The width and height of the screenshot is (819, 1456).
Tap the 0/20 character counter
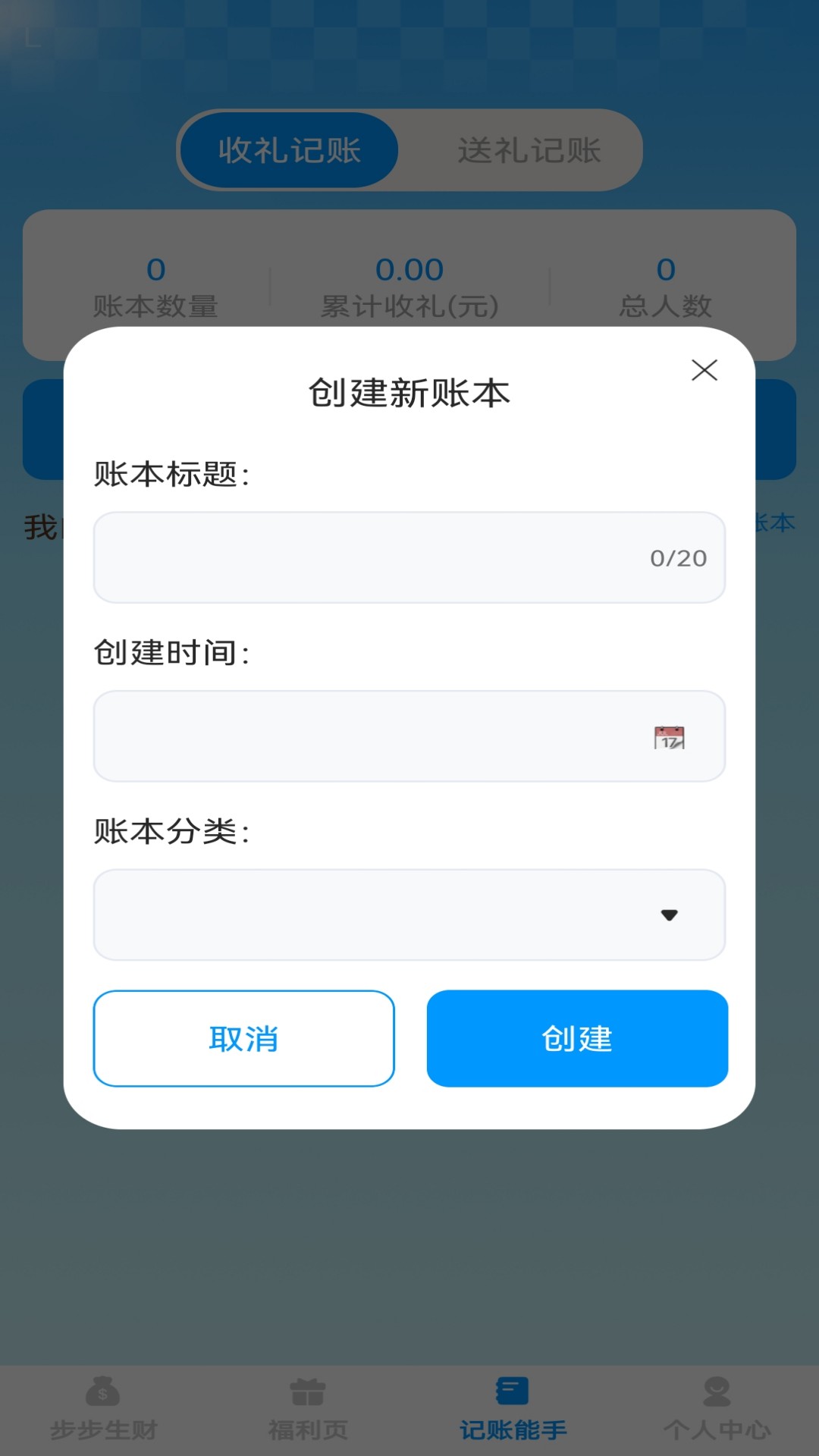tap(677, 558)
